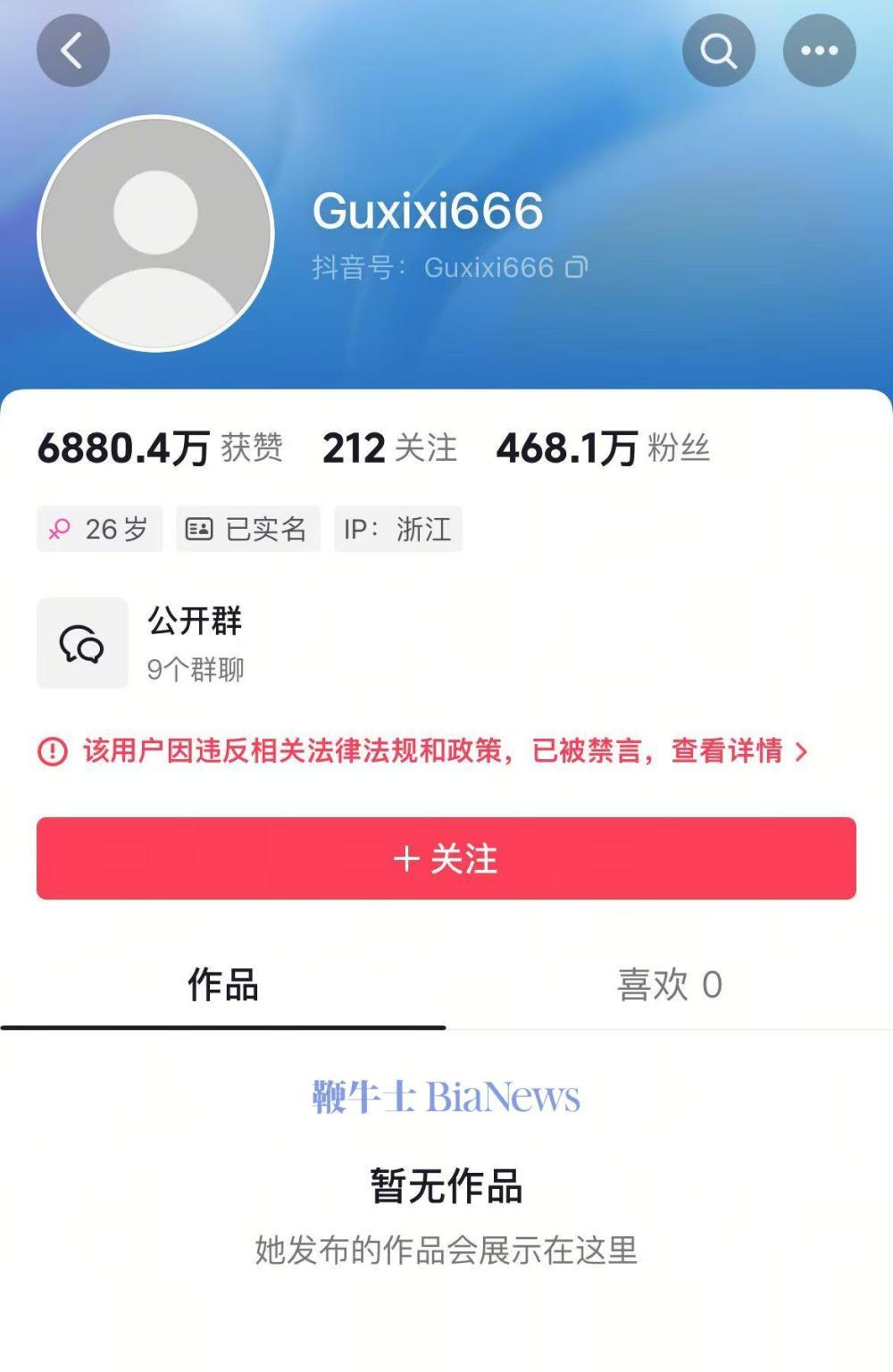Click the back arrow at top left
This screenshot has height=1372, width=893.
(x=73, y=50)
